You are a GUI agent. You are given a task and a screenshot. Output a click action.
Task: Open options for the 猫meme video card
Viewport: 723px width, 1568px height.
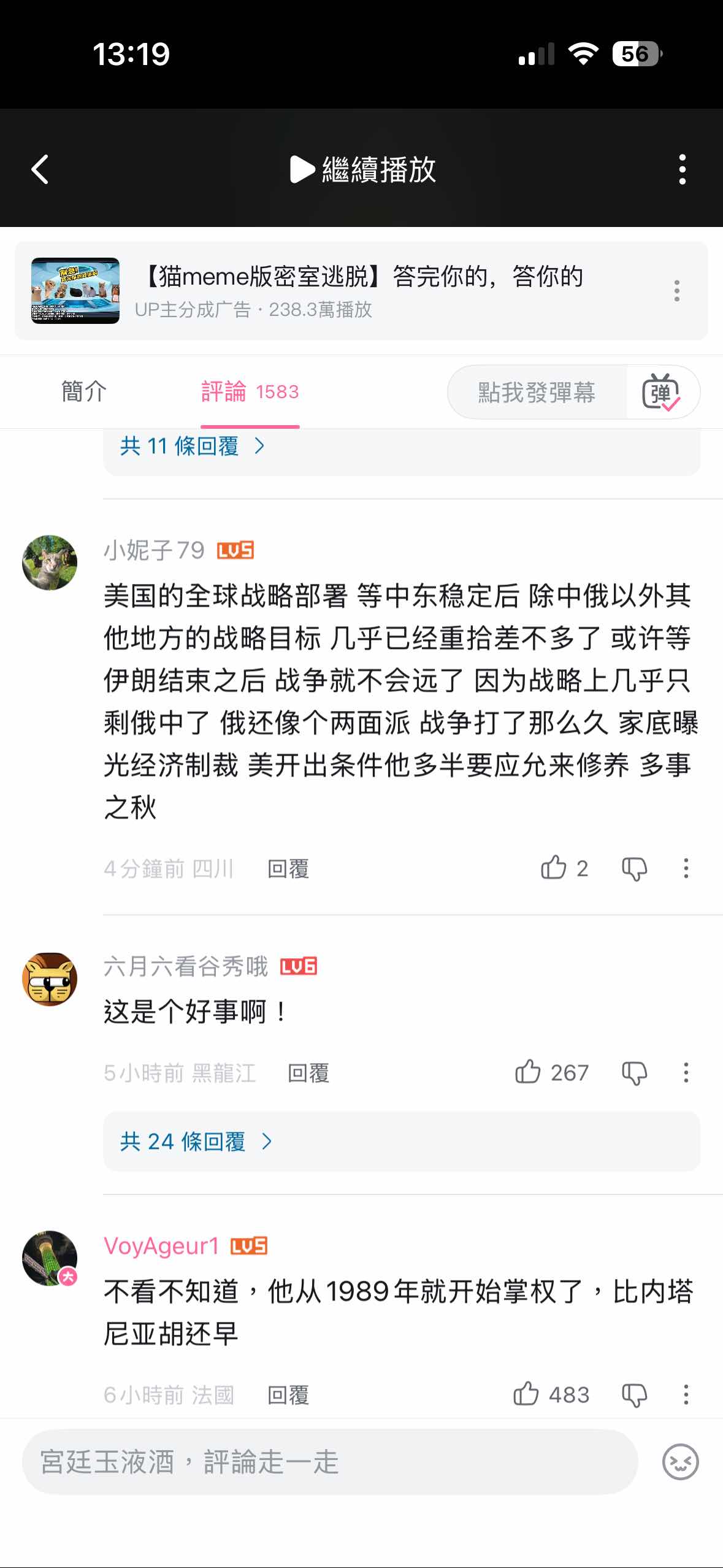click(x=676, y=290)
